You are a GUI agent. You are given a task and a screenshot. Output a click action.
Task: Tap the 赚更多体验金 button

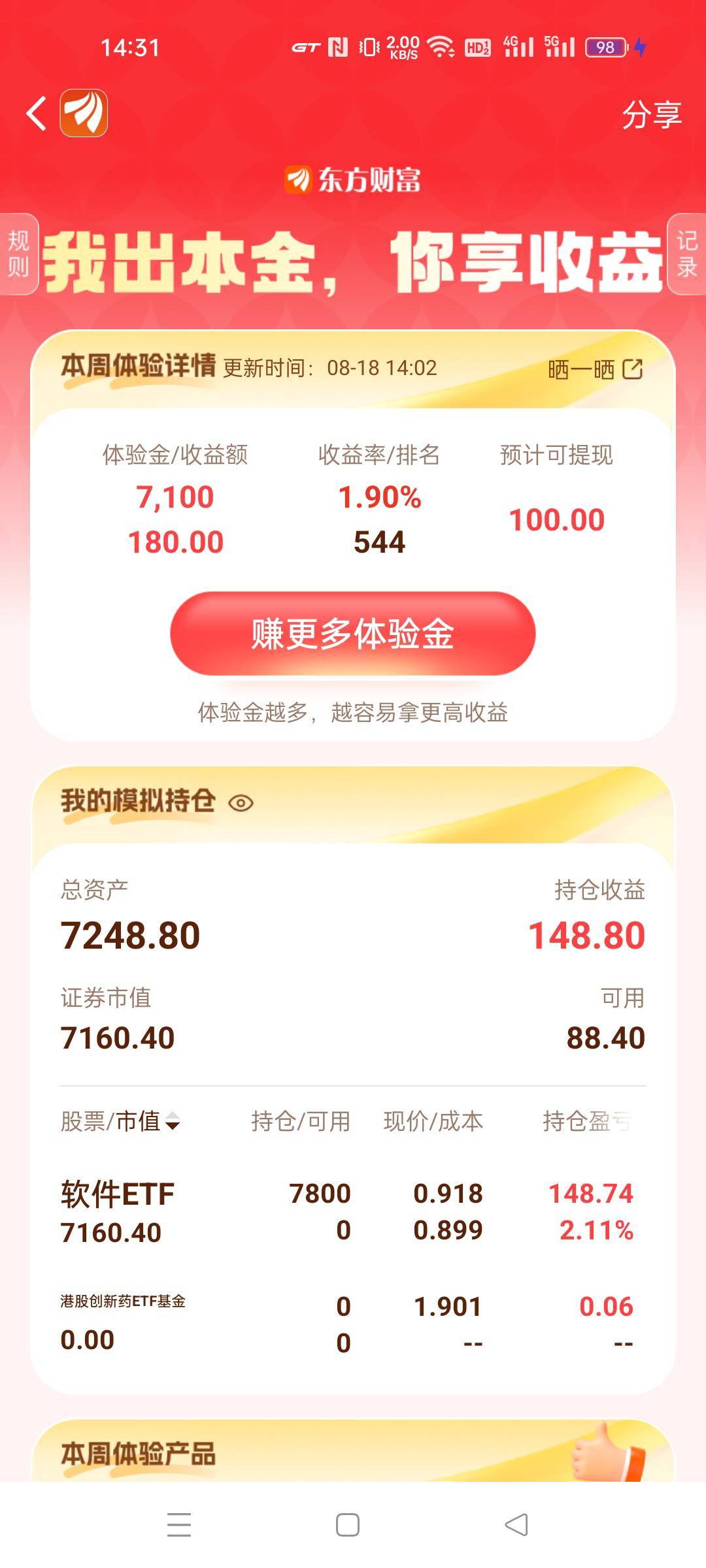click(x=353, y=634)
